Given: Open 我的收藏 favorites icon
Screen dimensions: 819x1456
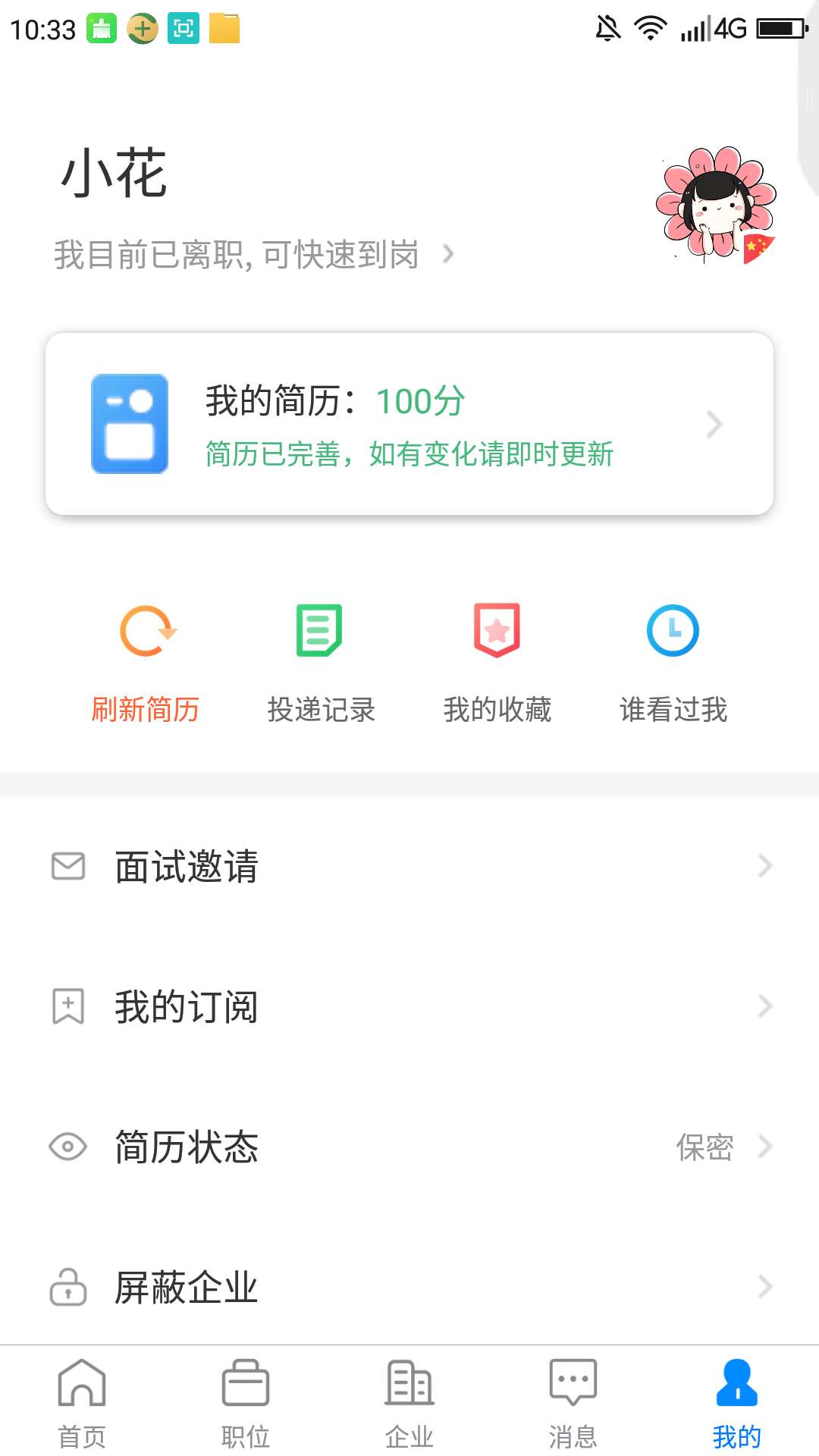Looking at the screenshot, I should point(497,629).
